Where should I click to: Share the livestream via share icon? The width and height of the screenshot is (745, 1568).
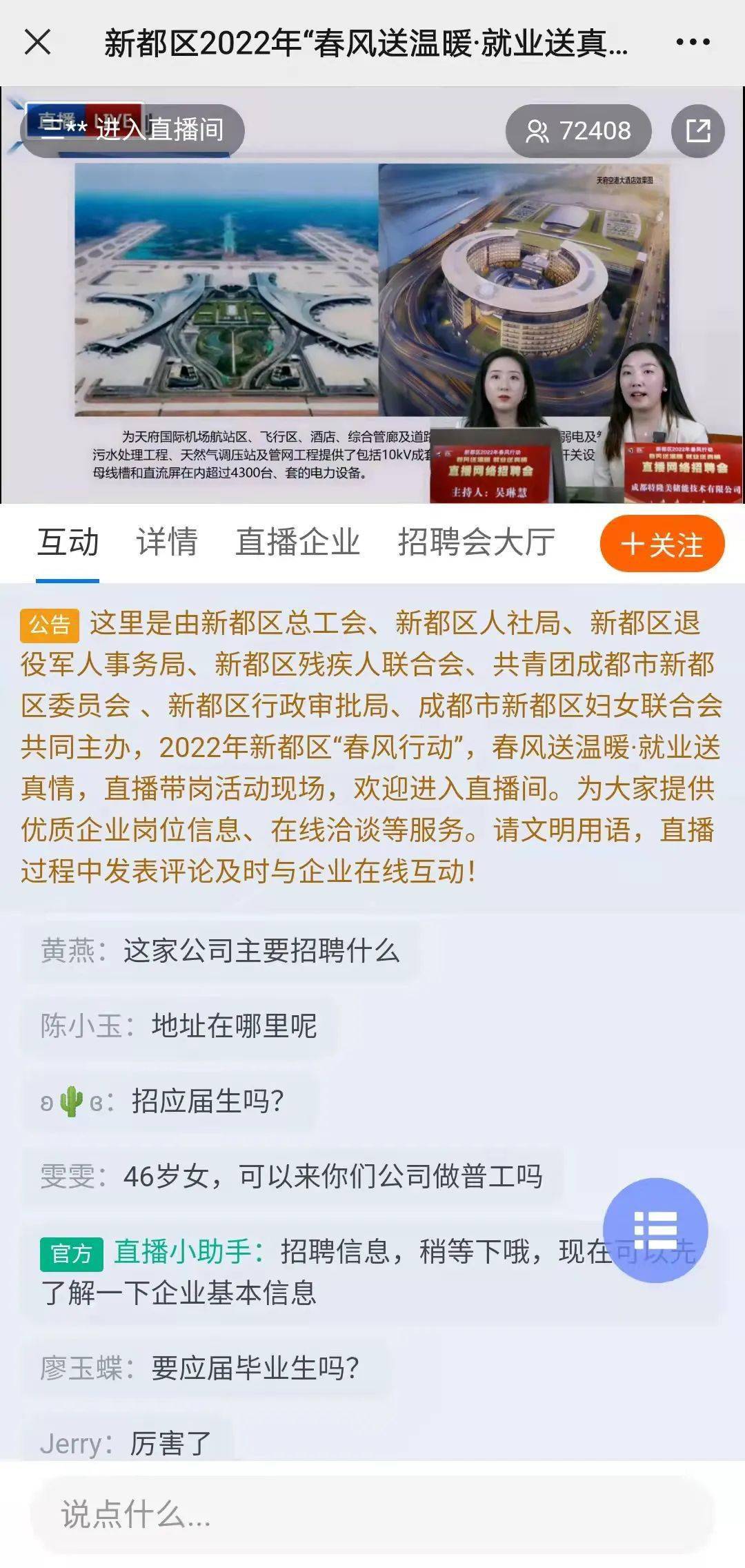tap(697, 130)
